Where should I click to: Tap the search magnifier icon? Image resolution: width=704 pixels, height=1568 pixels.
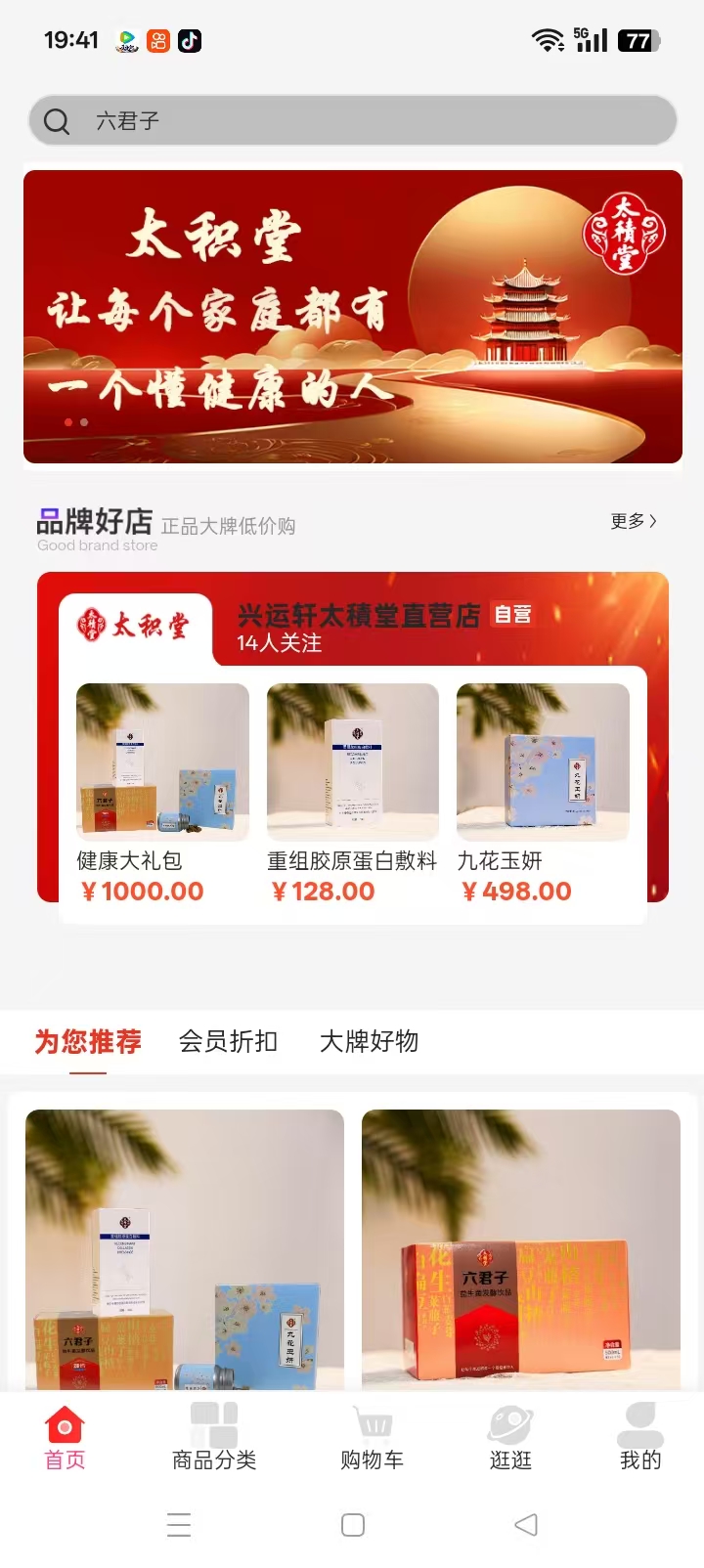56,121
